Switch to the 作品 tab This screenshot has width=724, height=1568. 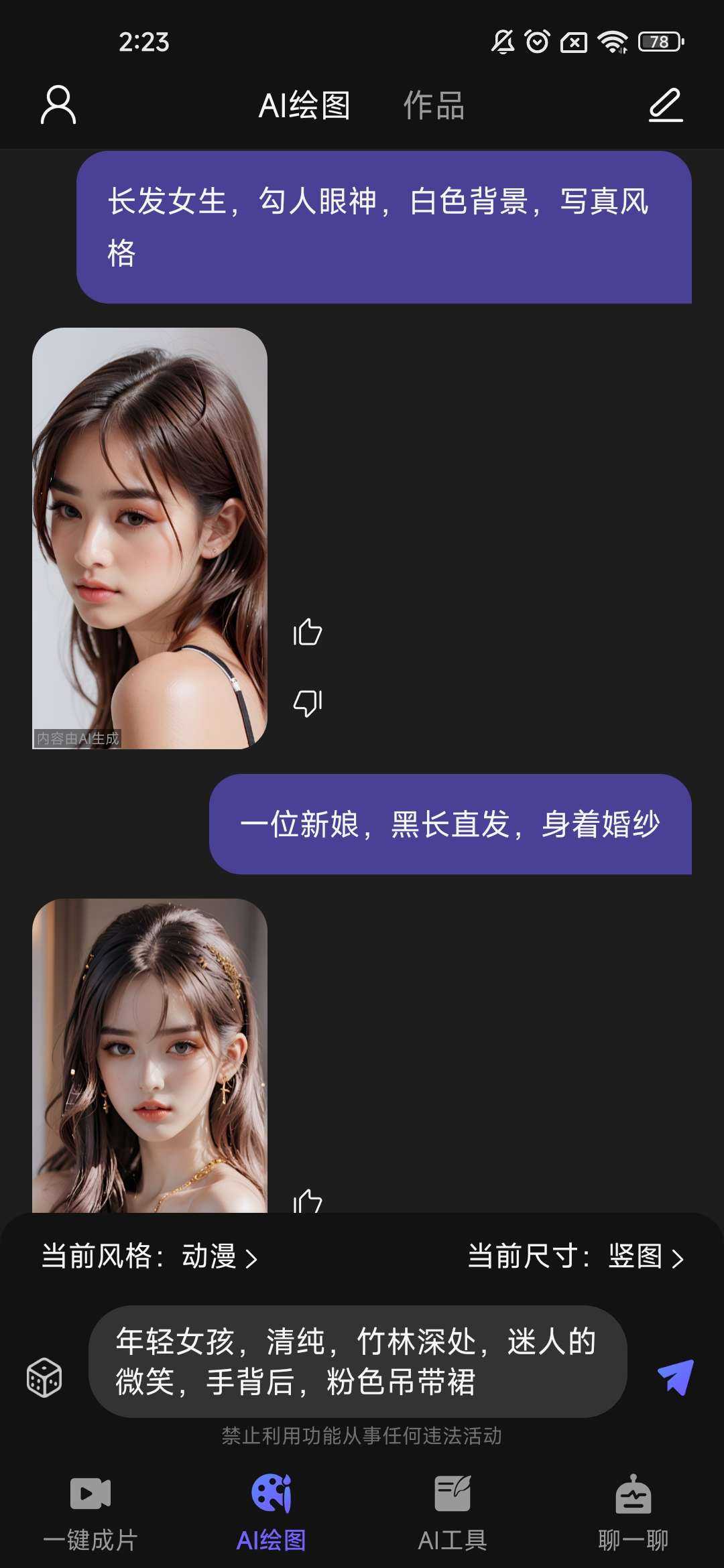[434, 105]
